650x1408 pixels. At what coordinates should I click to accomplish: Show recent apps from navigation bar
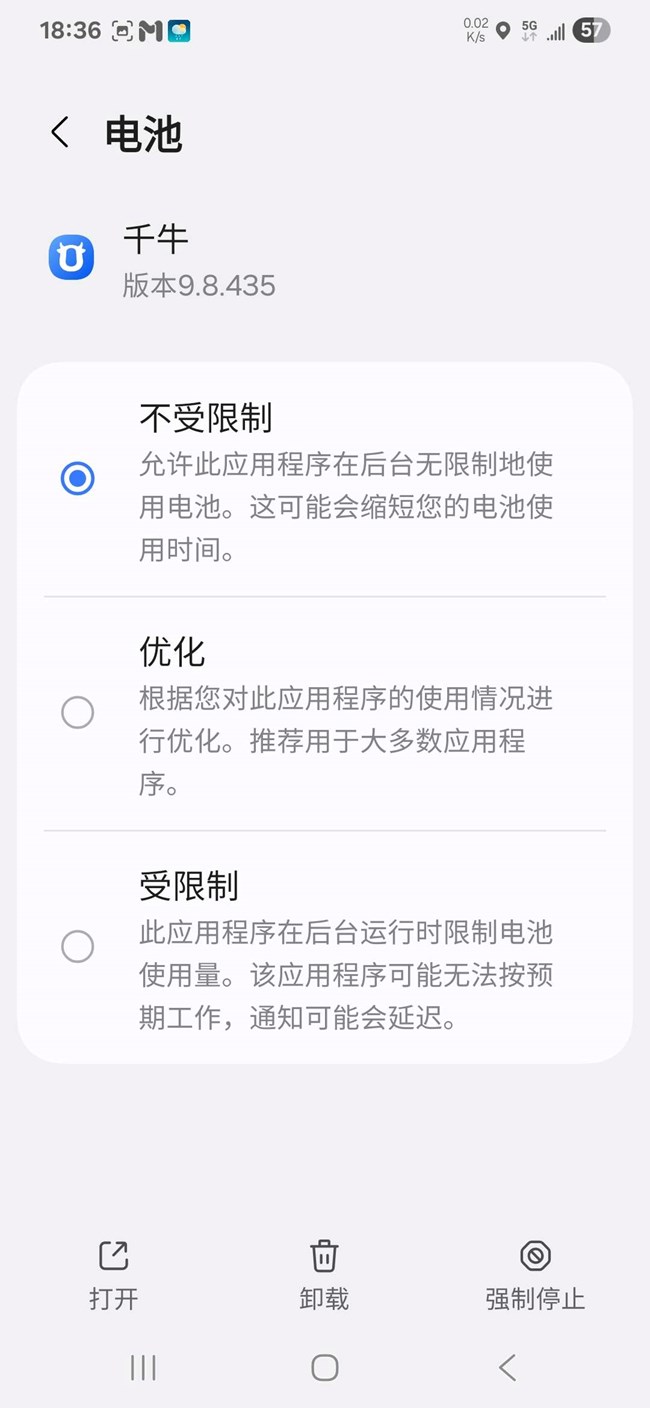coord(143,1367)
